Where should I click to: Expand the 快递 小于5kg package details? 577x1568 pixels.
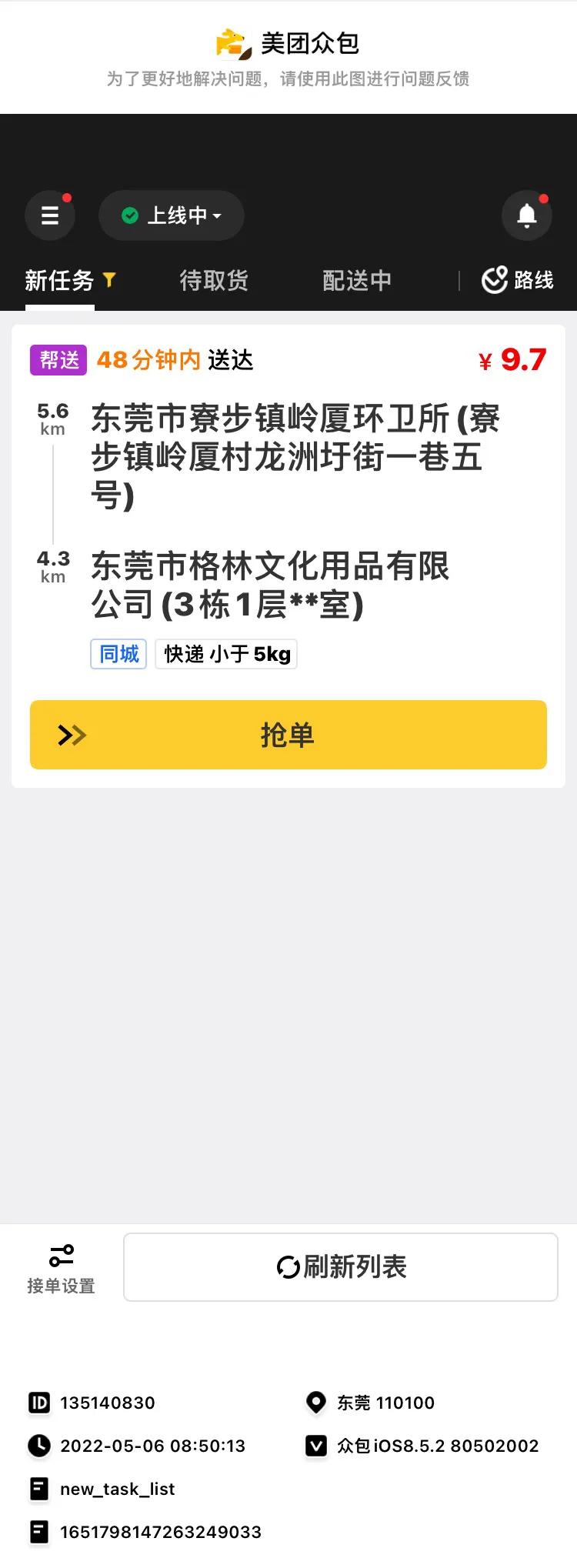pyautogui.click(x=225, y=653)
